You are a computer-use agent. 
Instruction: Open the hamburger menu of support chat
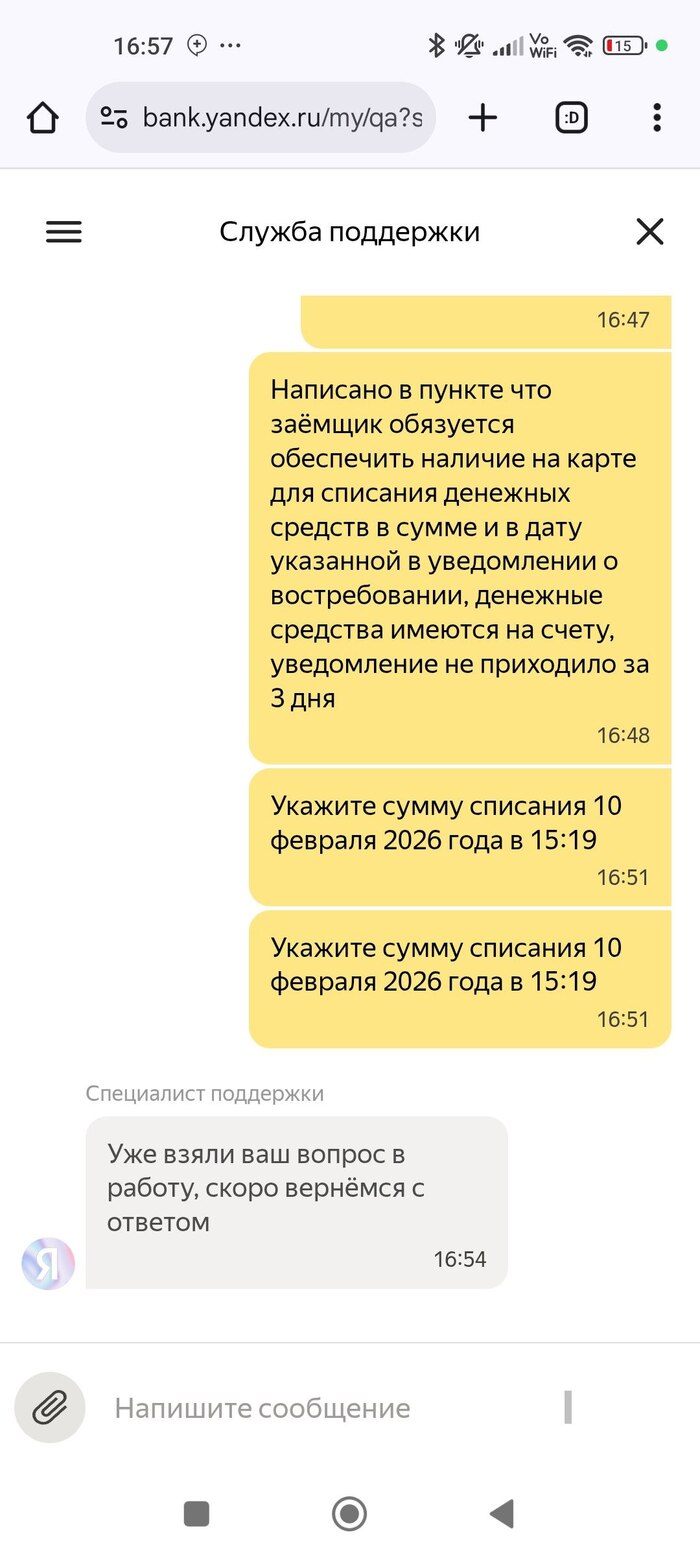pyautogui.click(x=64, y=232)
